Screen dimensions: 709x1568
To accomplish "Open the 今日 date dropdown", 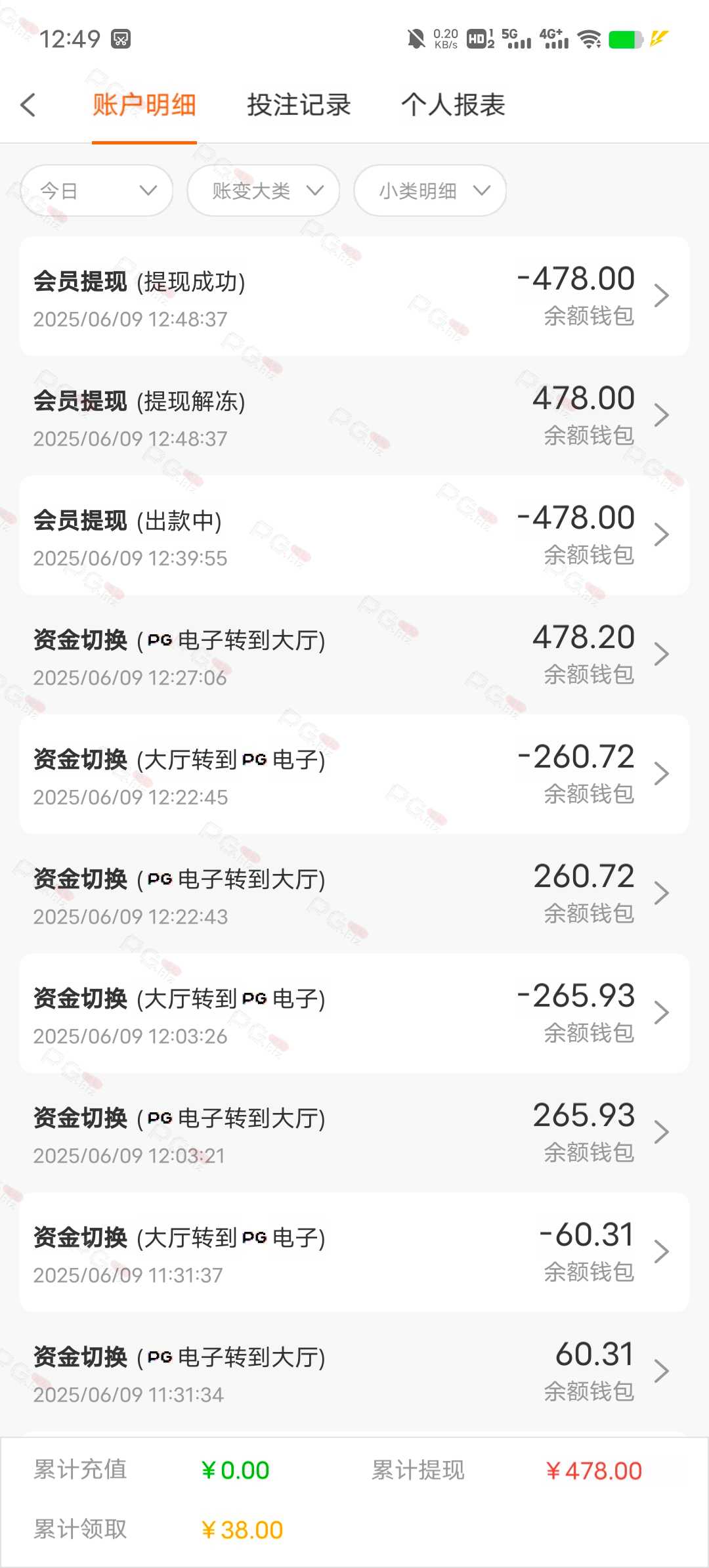I will point(97,190).
